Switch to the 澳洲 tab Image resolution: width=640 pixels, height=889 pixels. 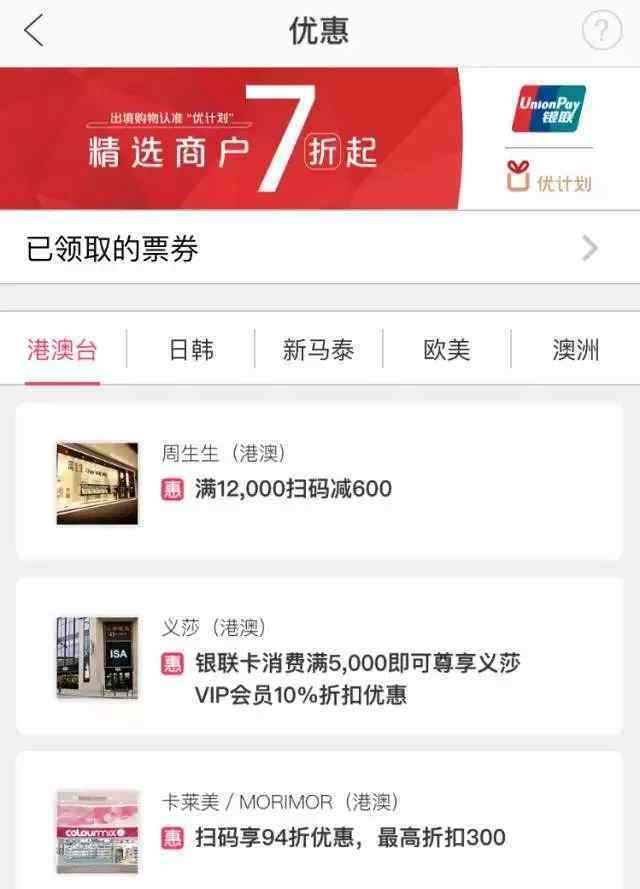click(575, 351)
